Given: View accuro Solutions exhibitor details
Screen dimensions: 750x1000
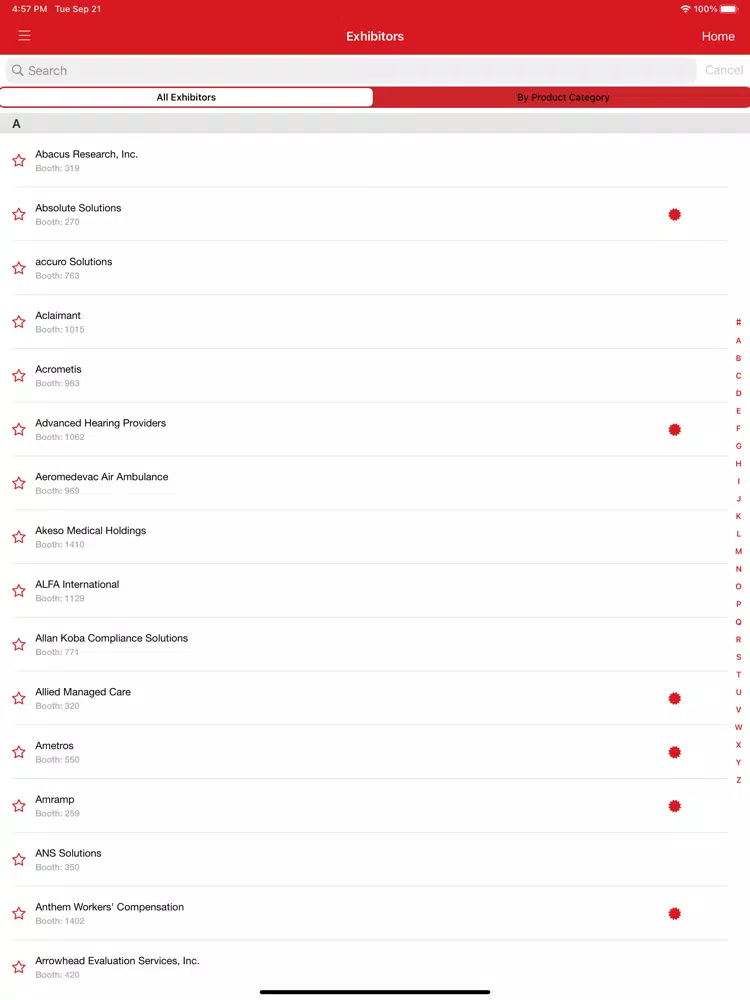Looking at the screenshot, I should click(370, 268).
